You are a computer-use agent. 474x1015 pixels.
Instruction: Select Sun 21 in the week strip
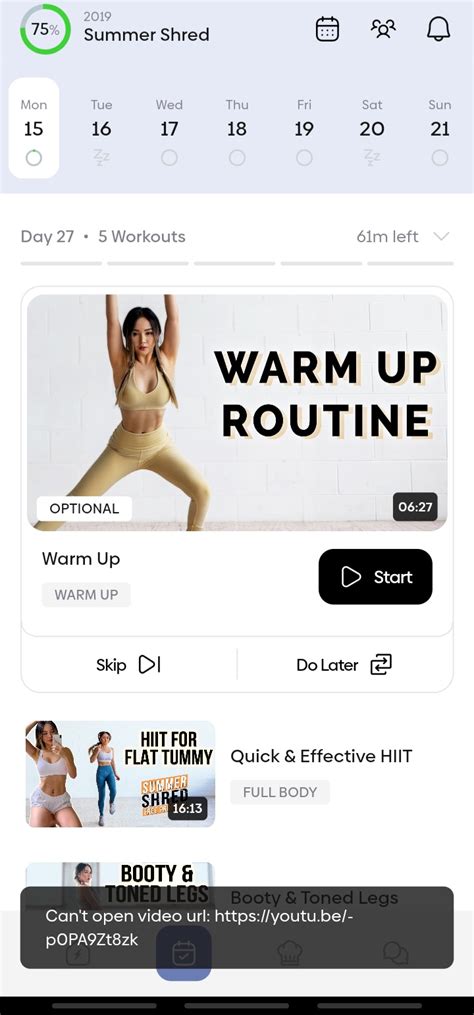(440, 128)
